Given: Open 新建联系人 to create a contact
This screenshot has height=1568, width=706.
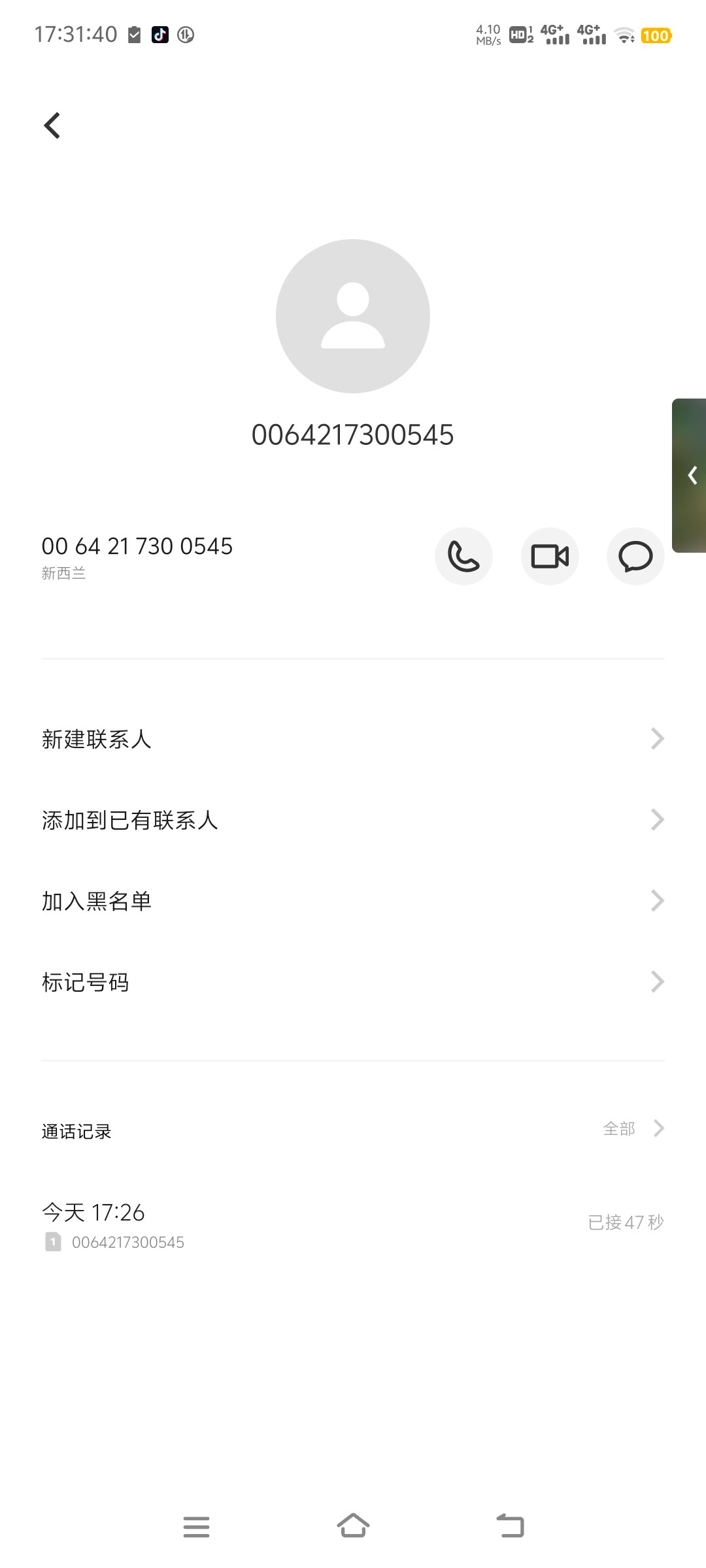Looking at the screenshot, I should (353, 739).
